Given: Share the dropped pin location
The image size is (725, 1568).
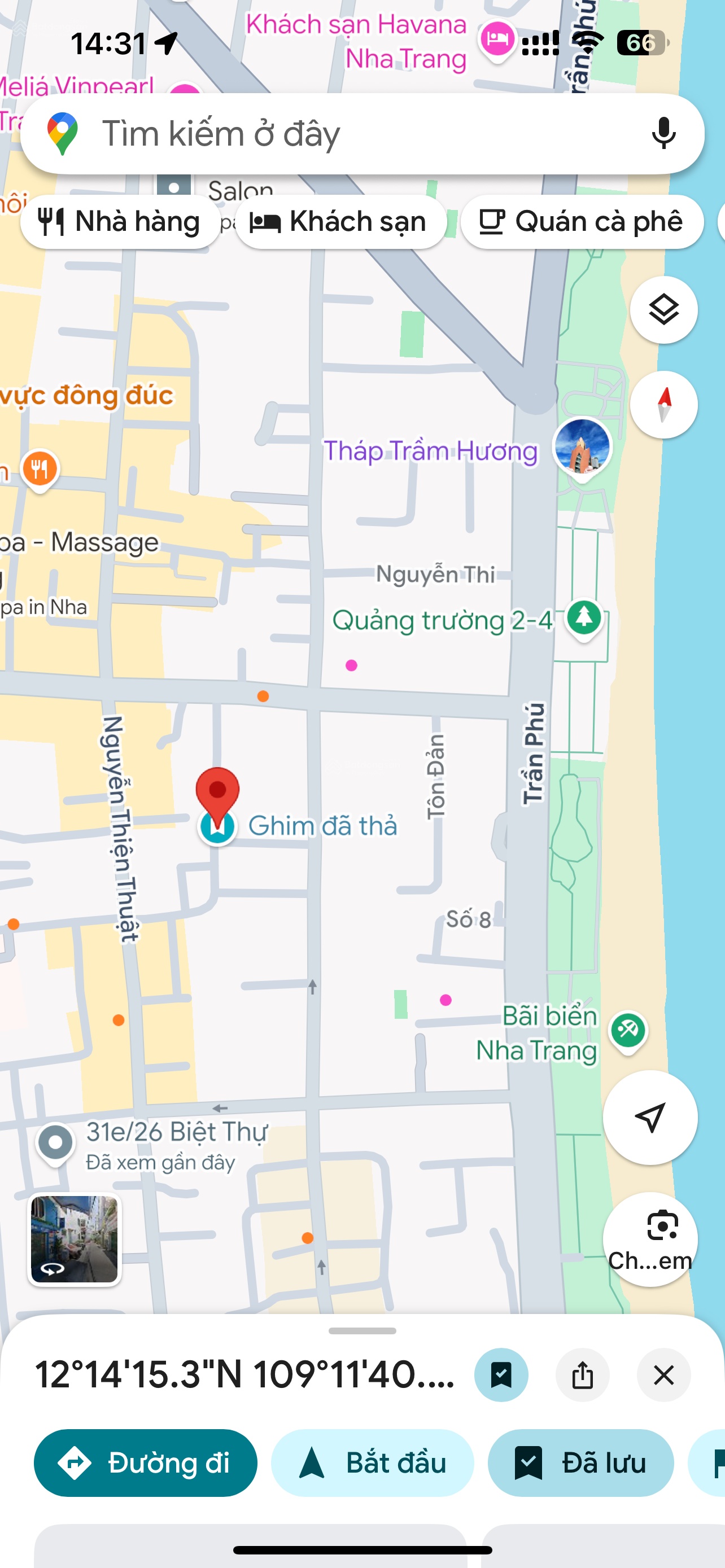Looking at the screenshot, I should tap(582, 1374).
